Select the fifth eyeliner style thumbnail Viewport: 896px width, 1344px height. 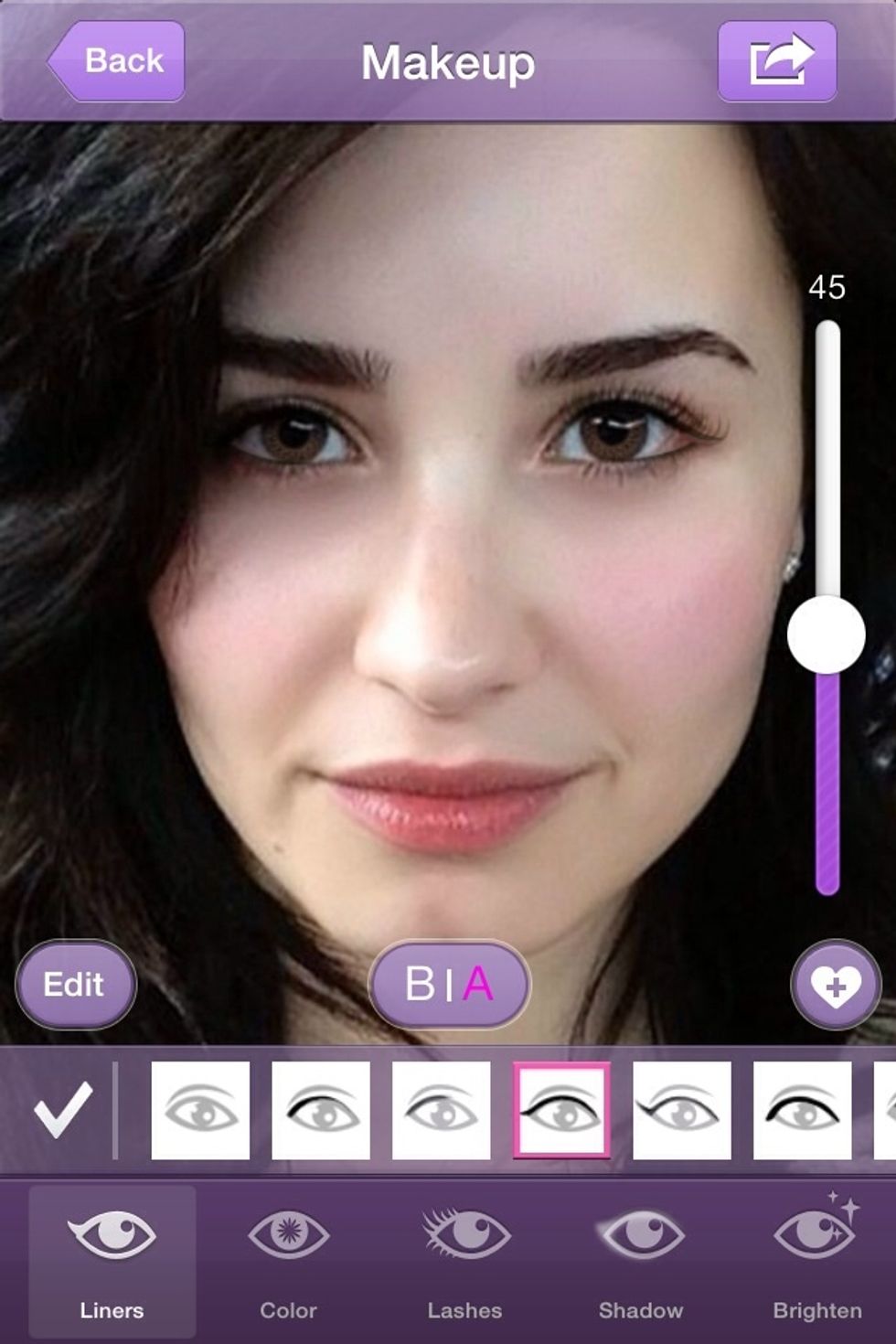tap(682, 1110)
